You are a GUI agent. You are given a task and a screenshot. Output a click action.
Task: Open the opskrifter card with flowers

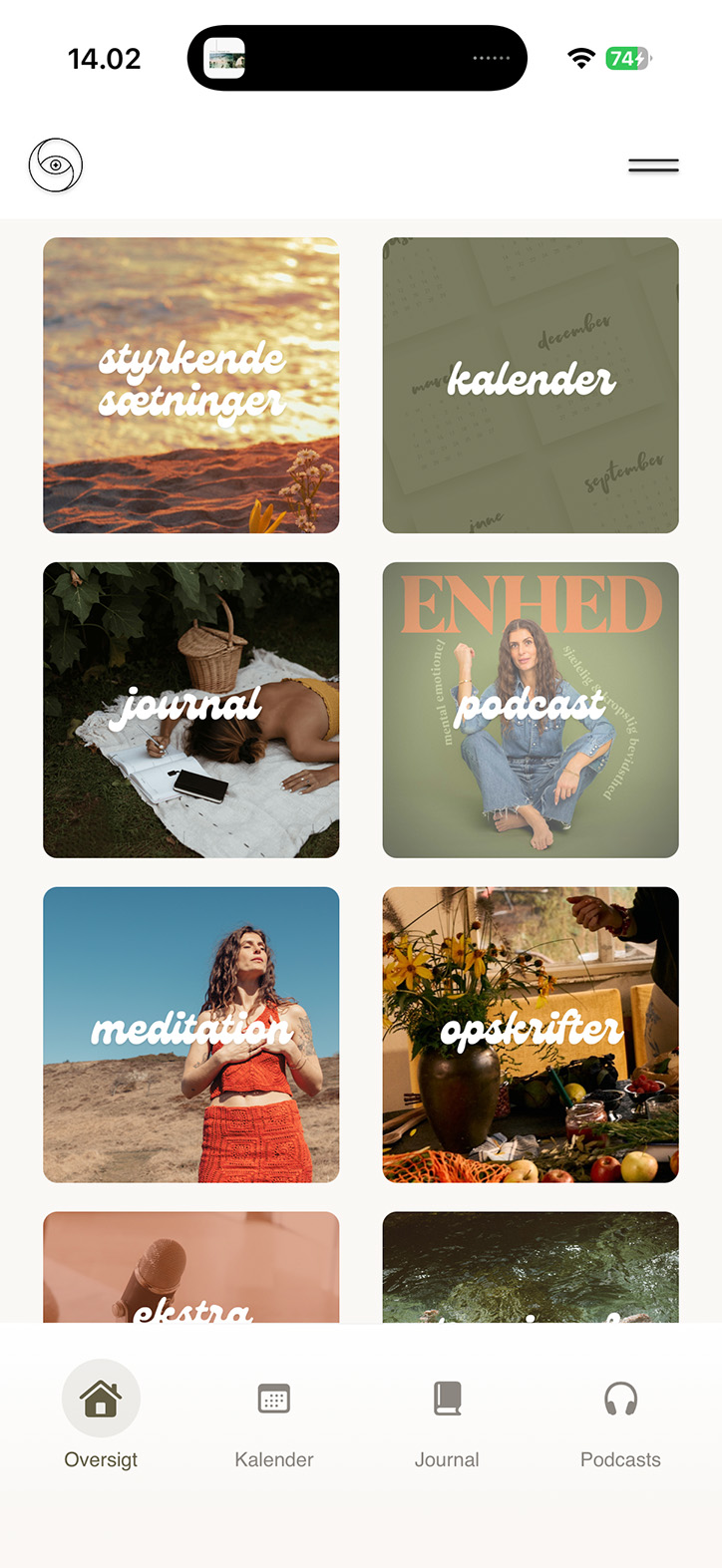531,1035
